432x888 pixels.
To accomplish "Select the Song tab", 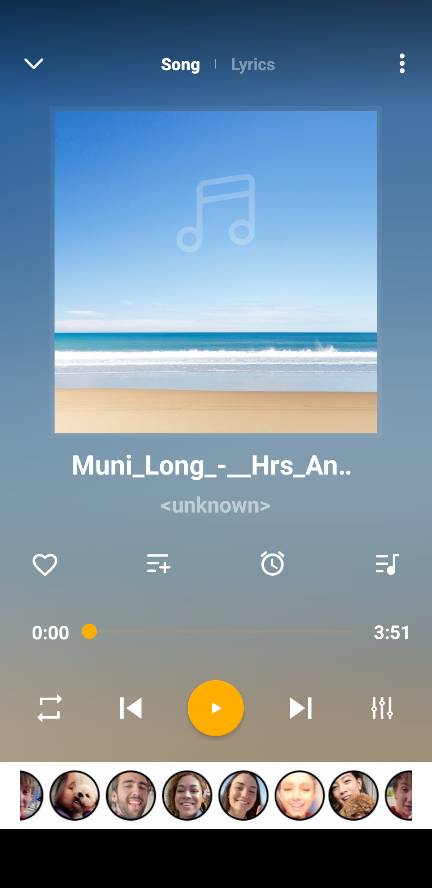I will [x=180, y=65].
